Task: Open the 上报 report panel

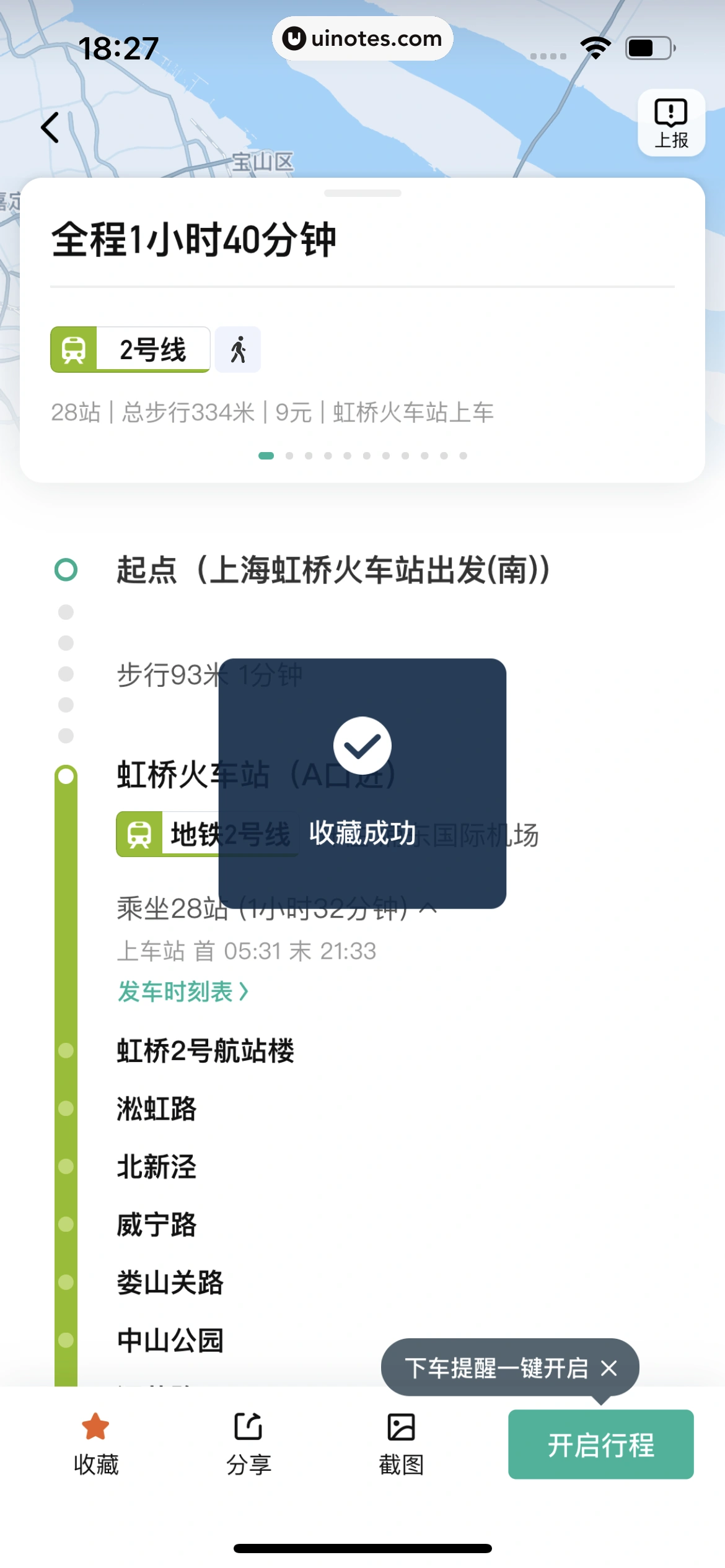Action: click(672, 122)
